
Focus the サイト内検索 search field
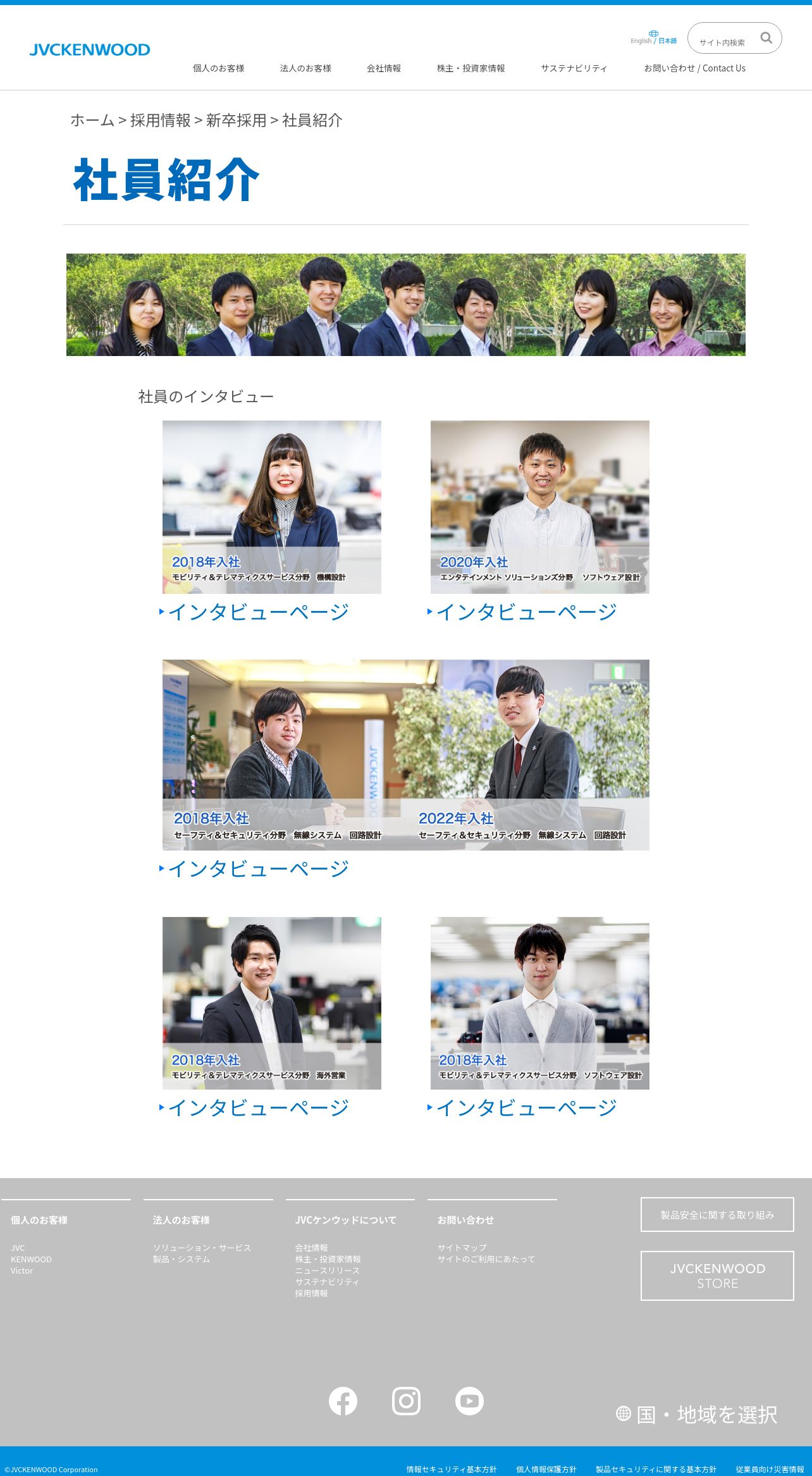point(722,42)
